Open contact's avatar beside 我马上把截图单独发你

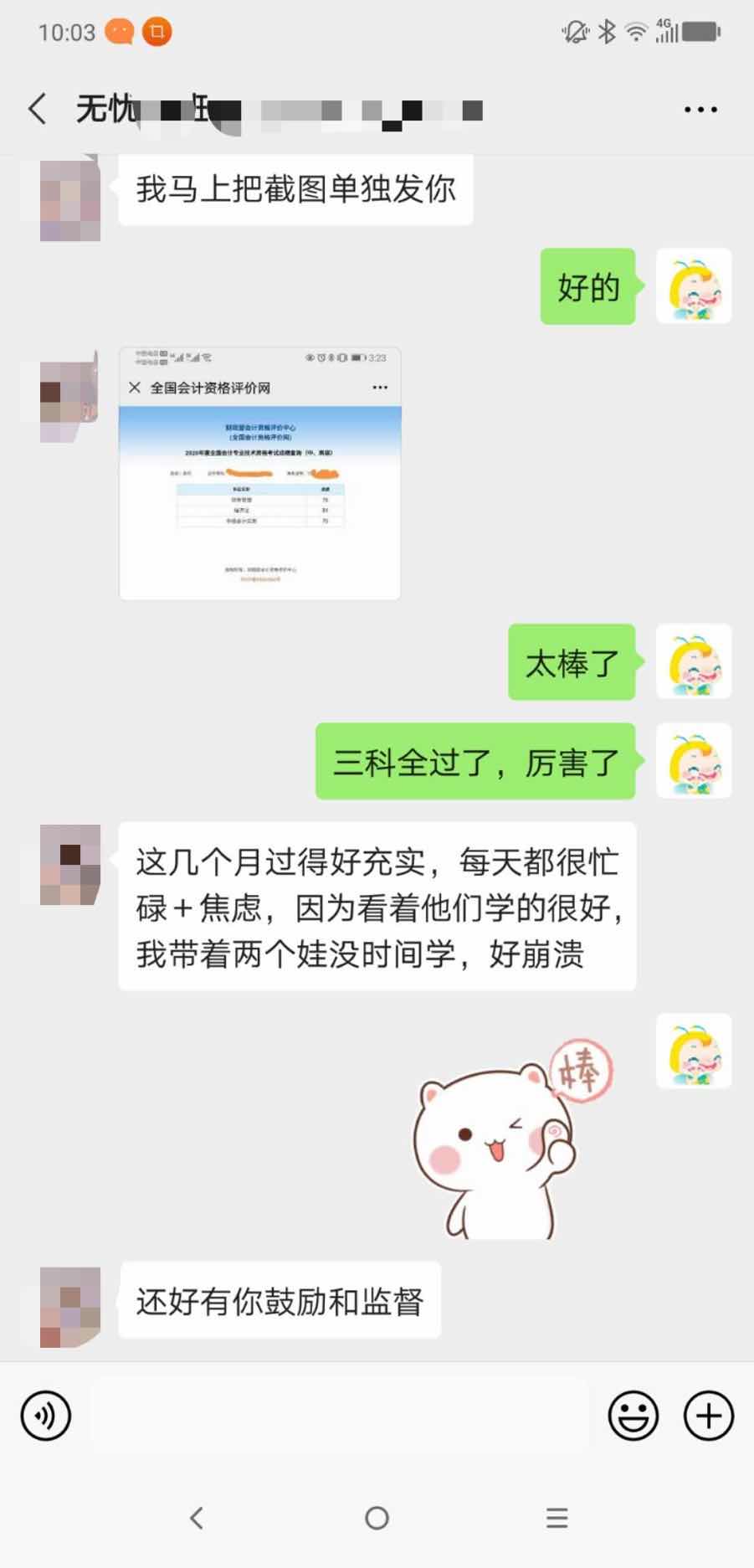70,201
